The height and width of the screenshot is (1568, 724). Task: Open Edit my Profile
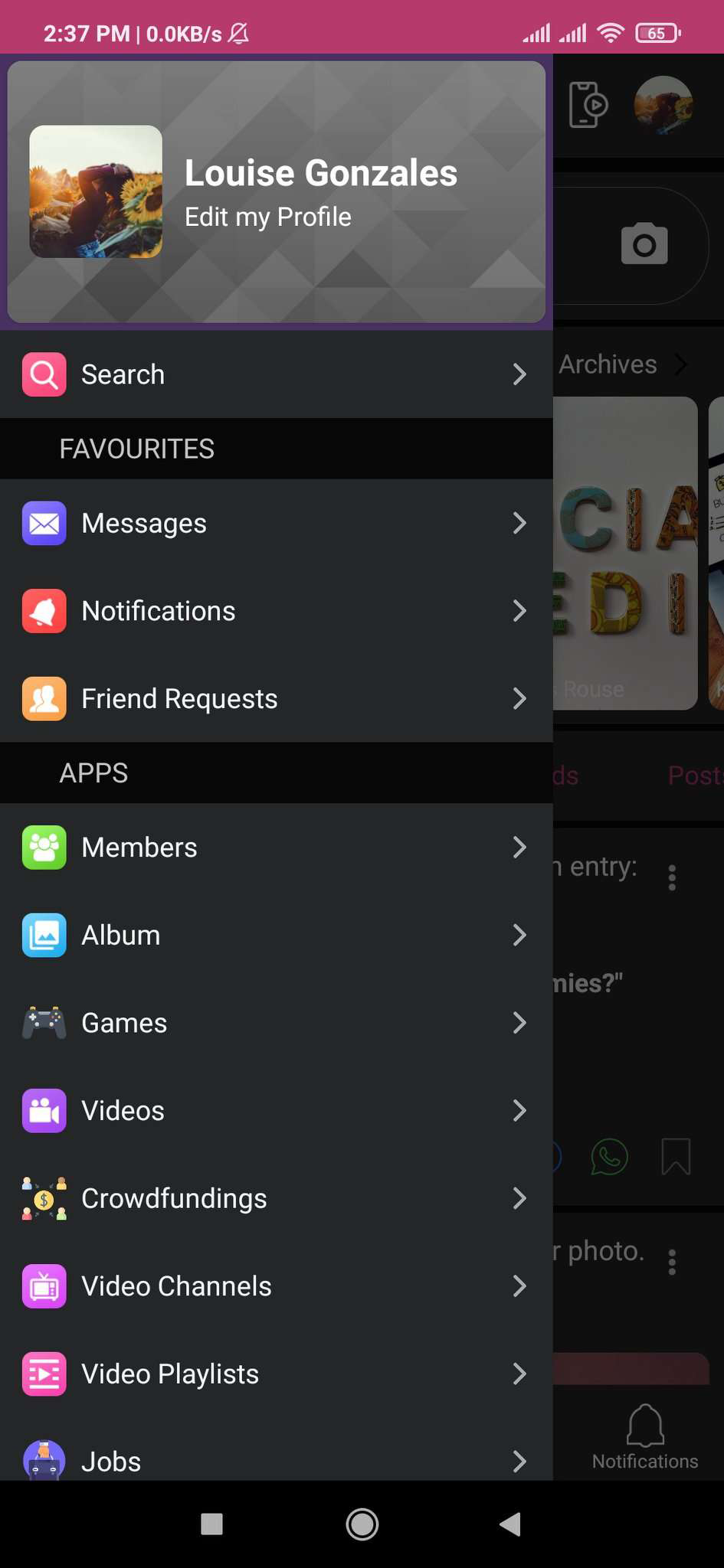pyautogui.click(x=267, y=217)
